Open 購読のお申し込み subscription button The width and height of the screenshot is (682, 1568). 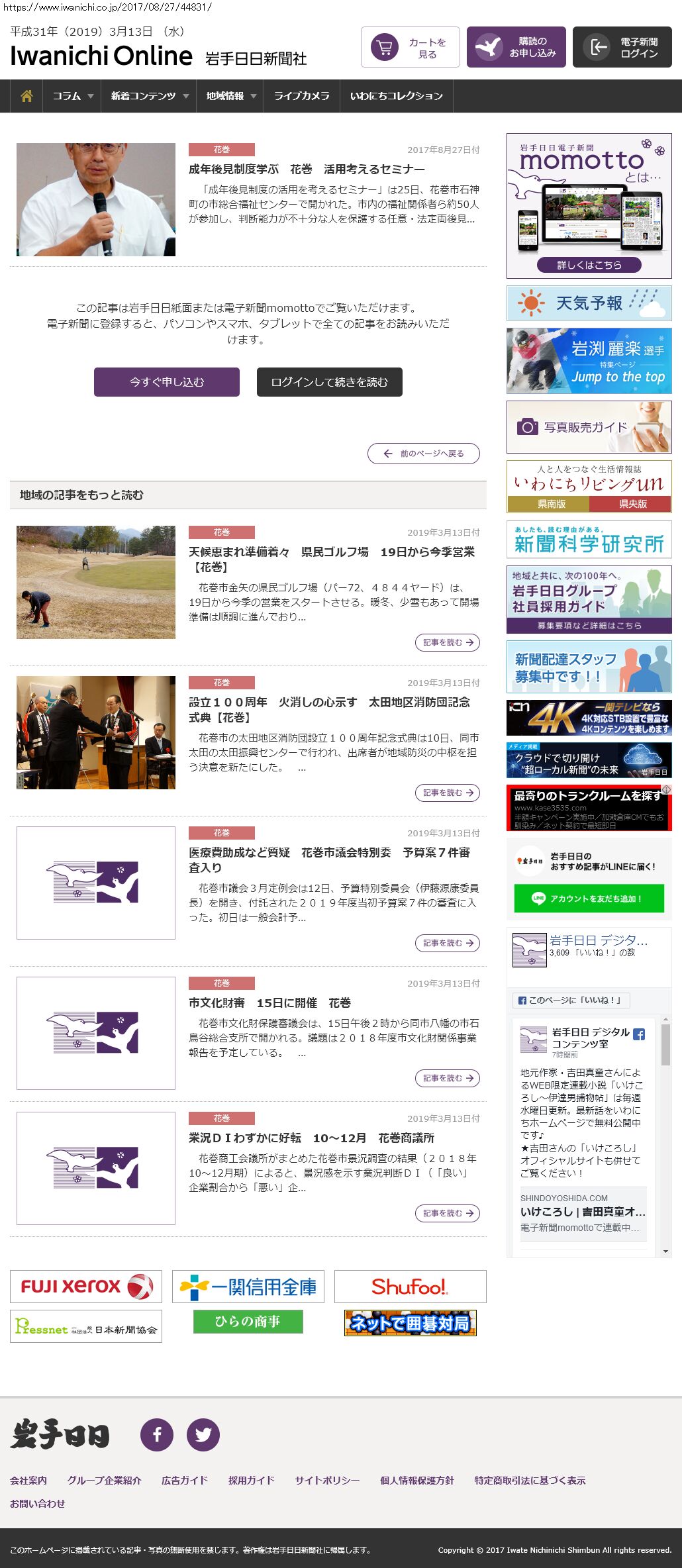coord(516,47)
